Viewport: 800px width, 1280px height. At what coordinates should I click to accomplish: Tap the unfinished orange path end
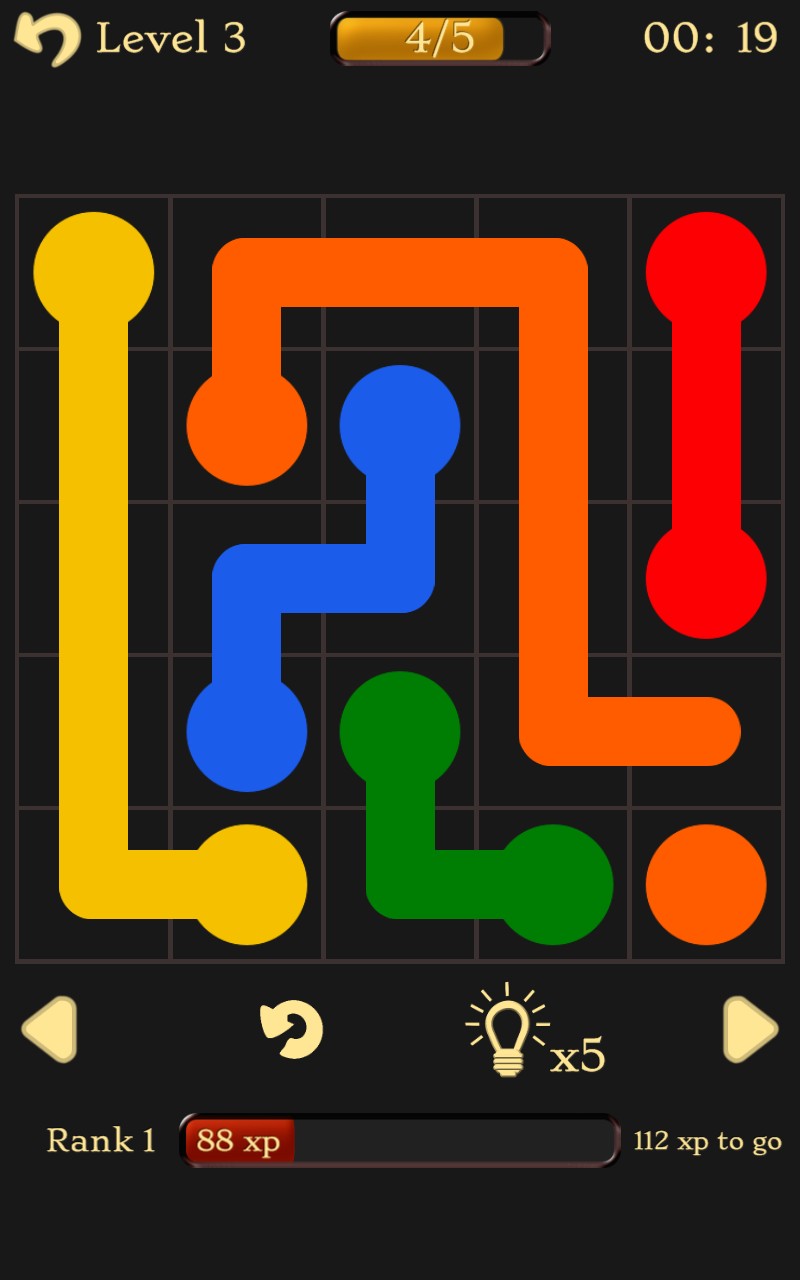pos(706,732)
